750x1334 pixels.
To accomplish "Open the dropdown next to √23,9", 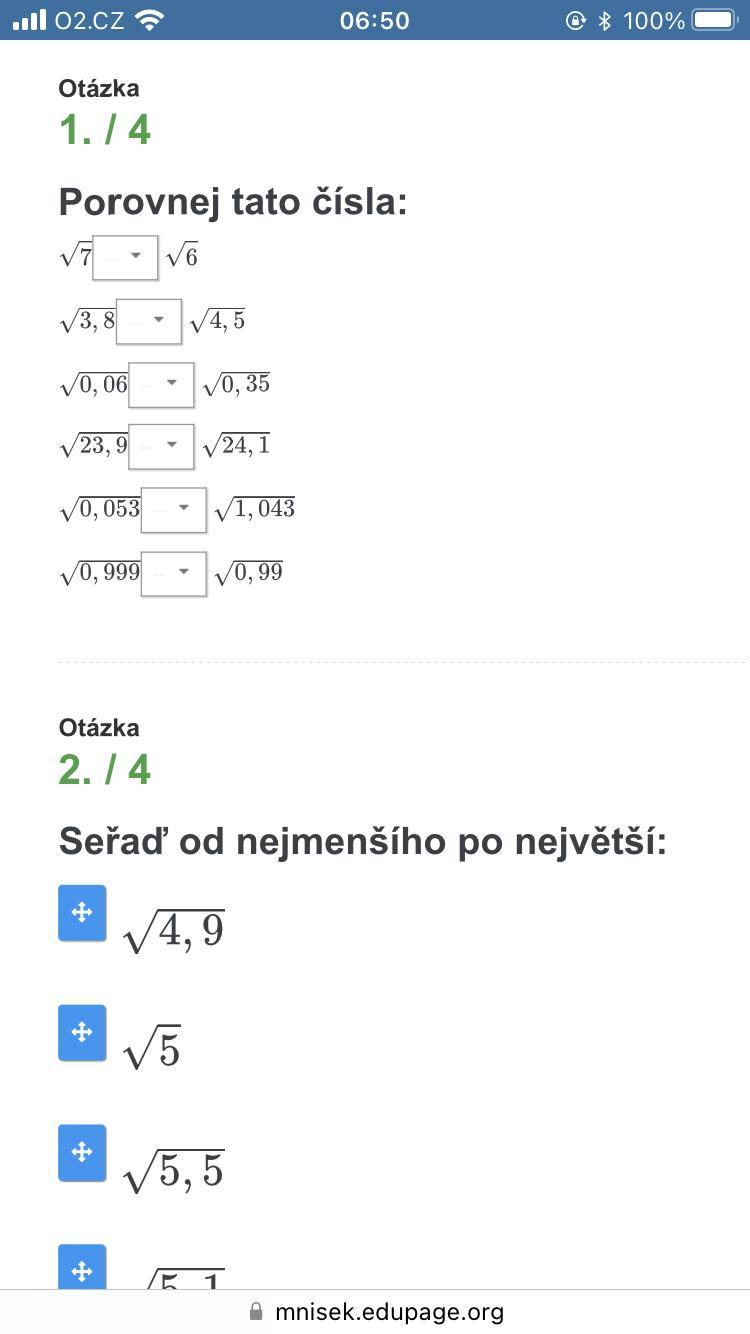I will 162,446.
